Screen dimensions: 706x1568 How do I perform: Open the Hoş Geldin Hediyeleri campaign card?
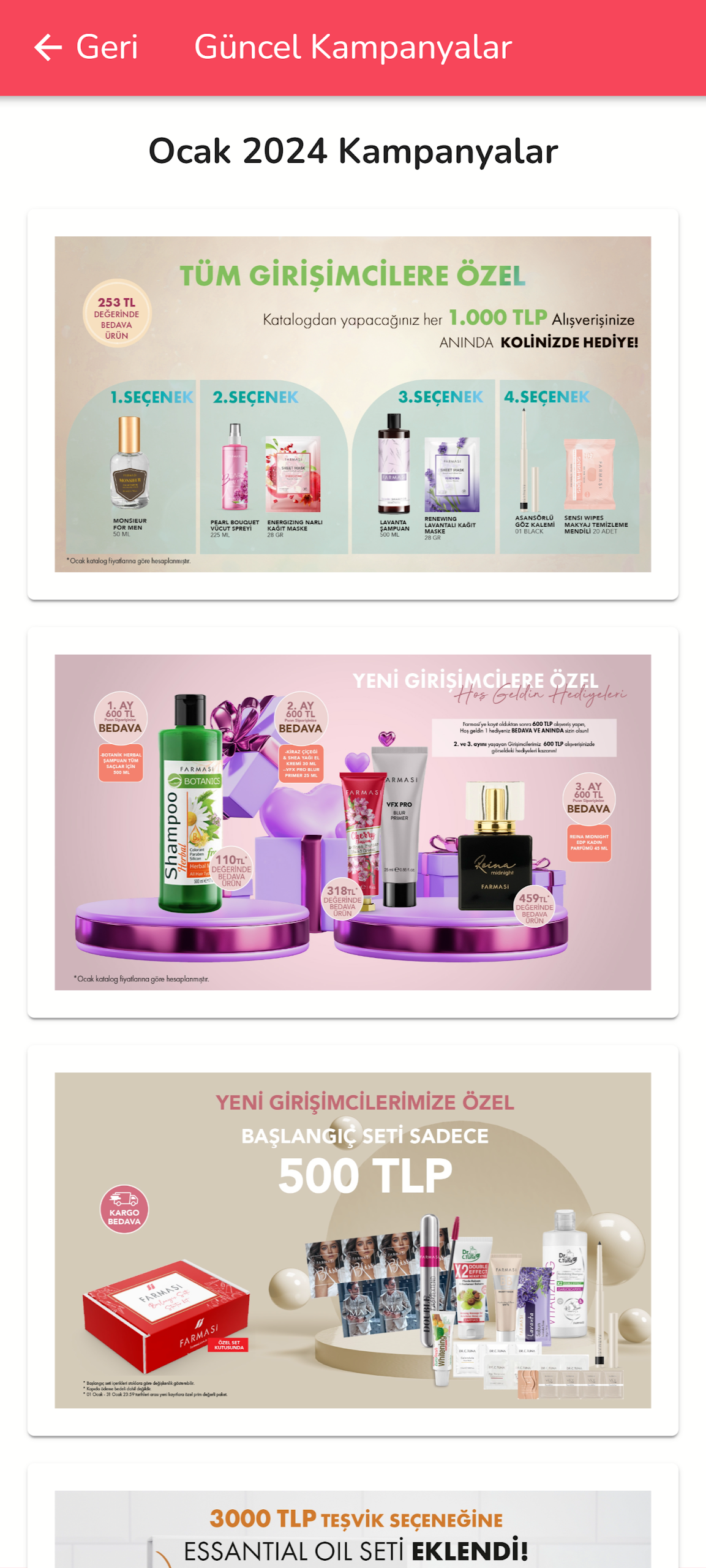tap(353, 822)
